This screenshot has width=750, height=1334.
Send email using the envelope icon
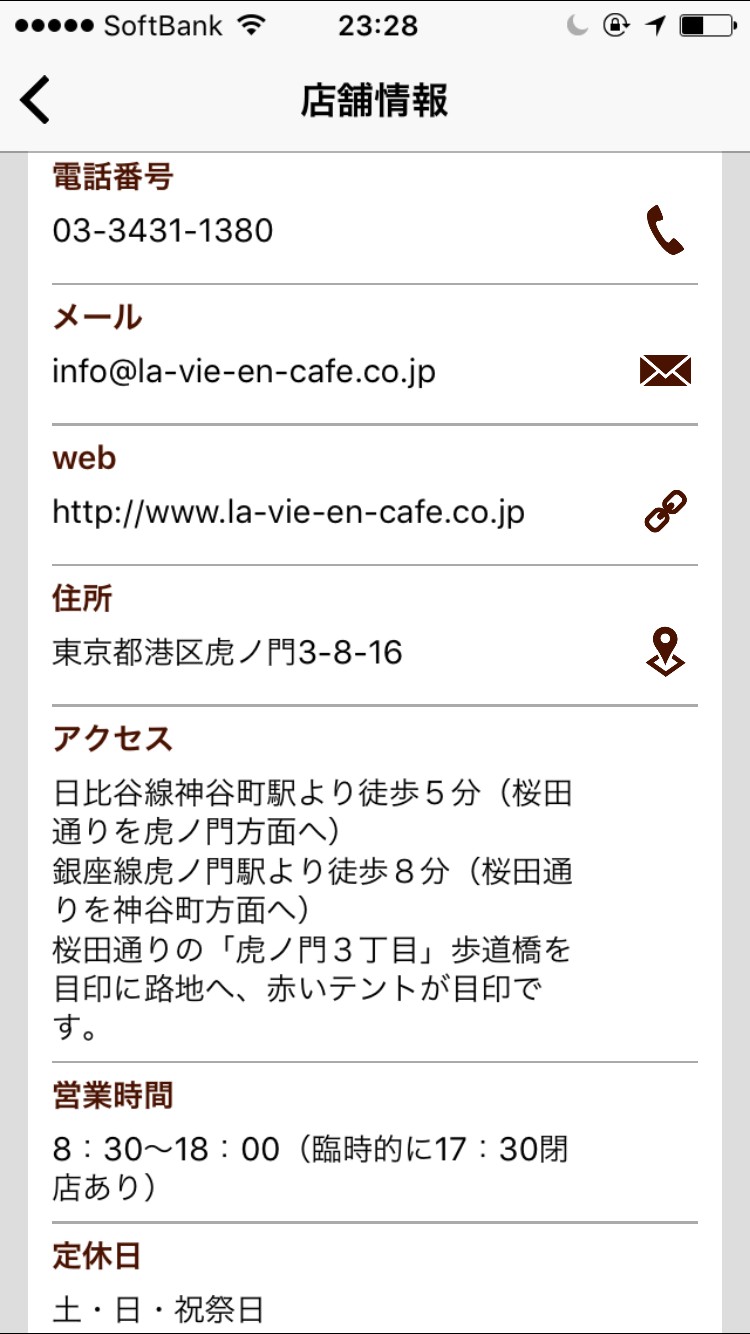coord(665,371)
